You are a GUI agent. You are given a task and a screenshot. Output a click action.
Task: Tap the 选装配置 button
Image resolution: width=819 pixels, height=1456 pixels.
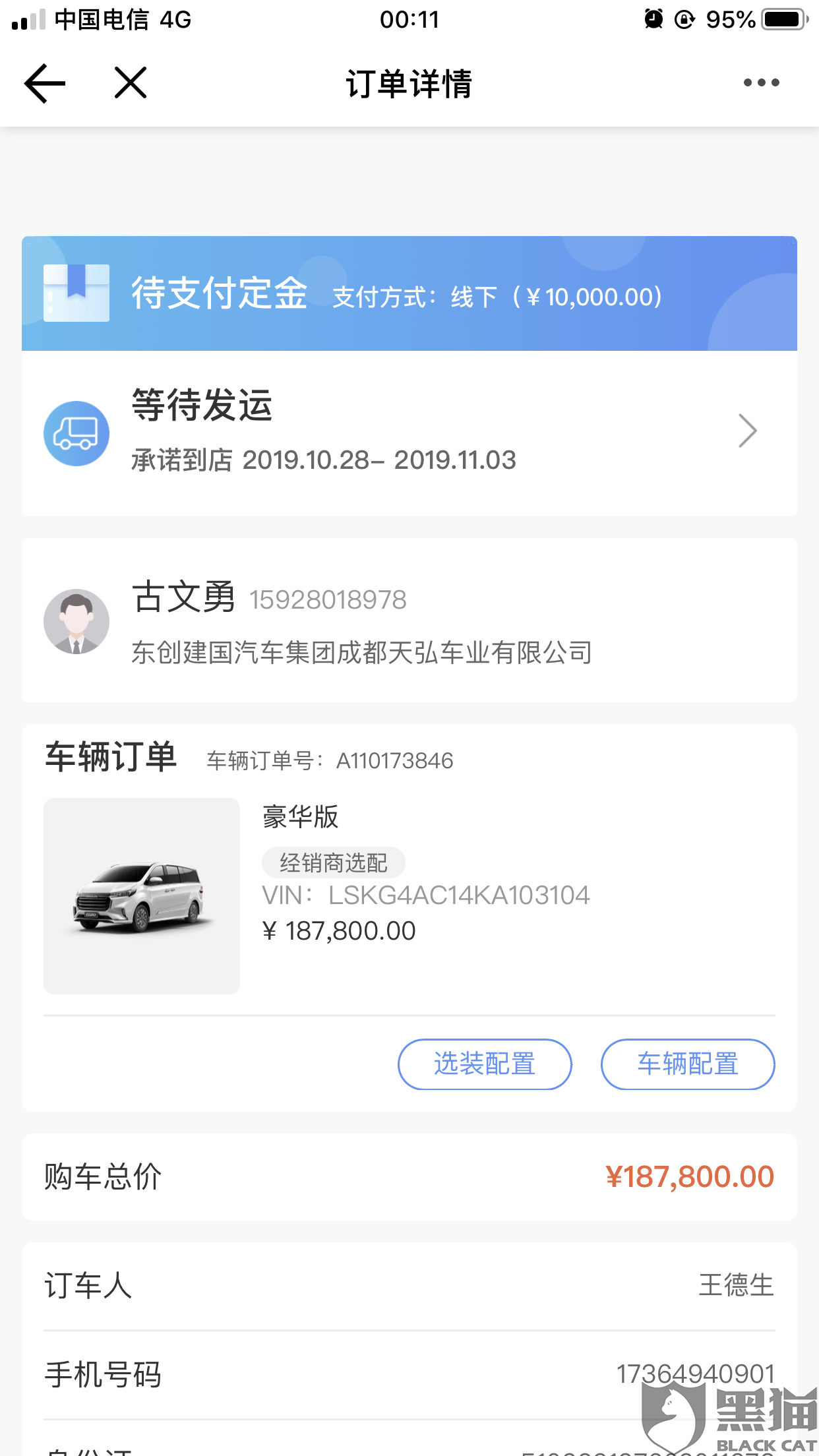[485, 1064]
